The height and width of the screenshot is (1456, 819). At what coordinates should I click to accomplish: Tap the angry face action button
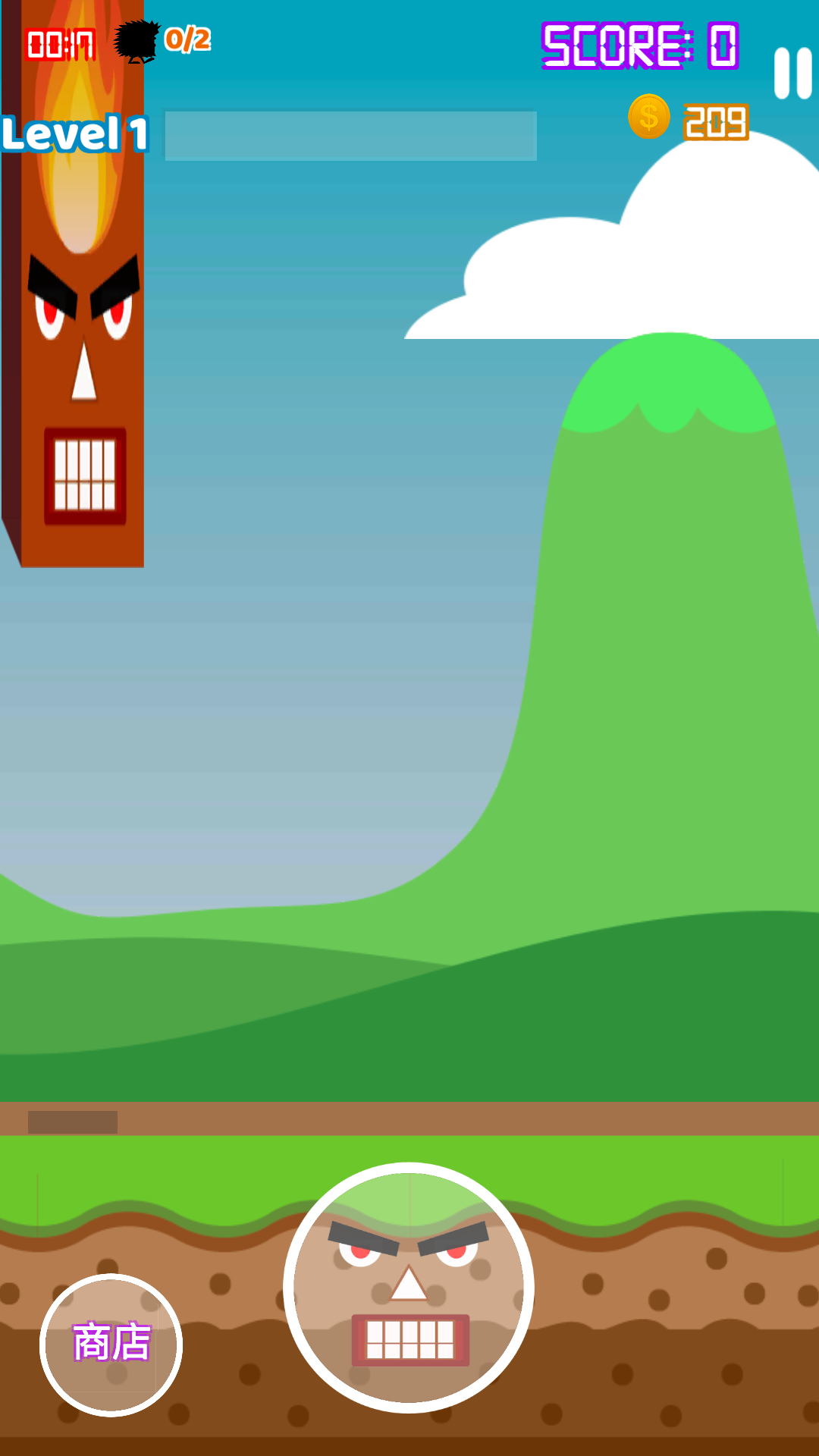[409, 1287]
